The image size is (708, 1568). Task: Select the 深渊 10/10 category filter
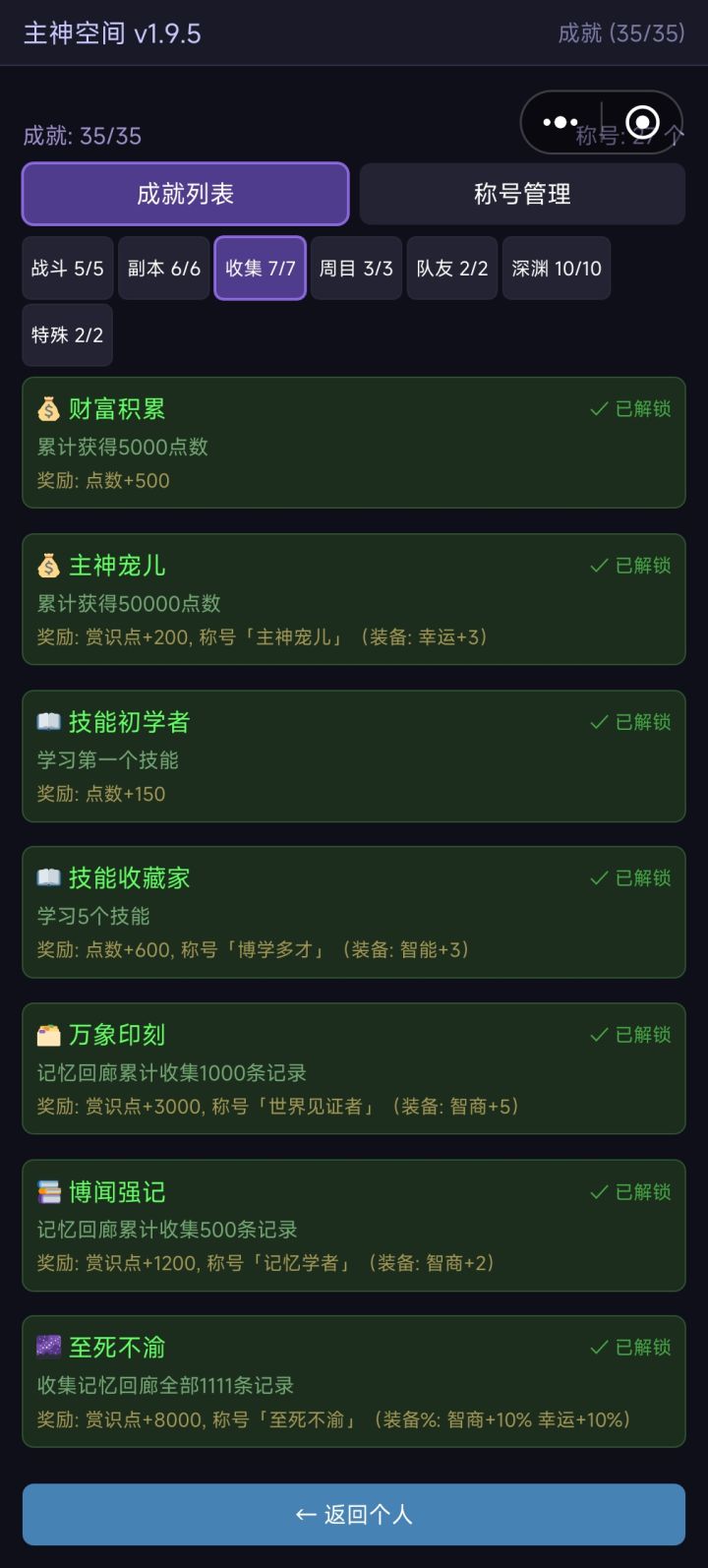coord(556,268)
